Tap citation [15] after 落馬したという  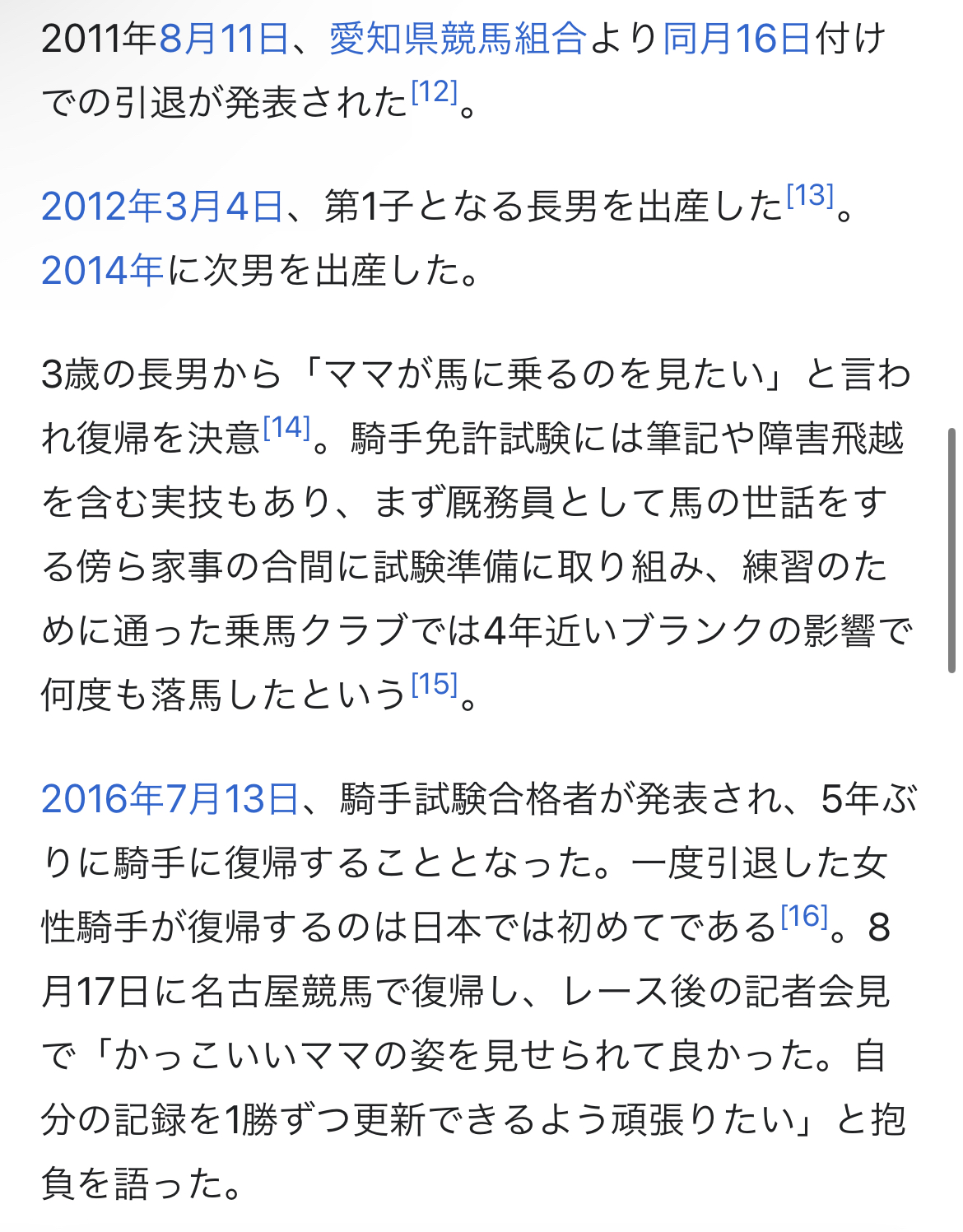pos(434,684)
